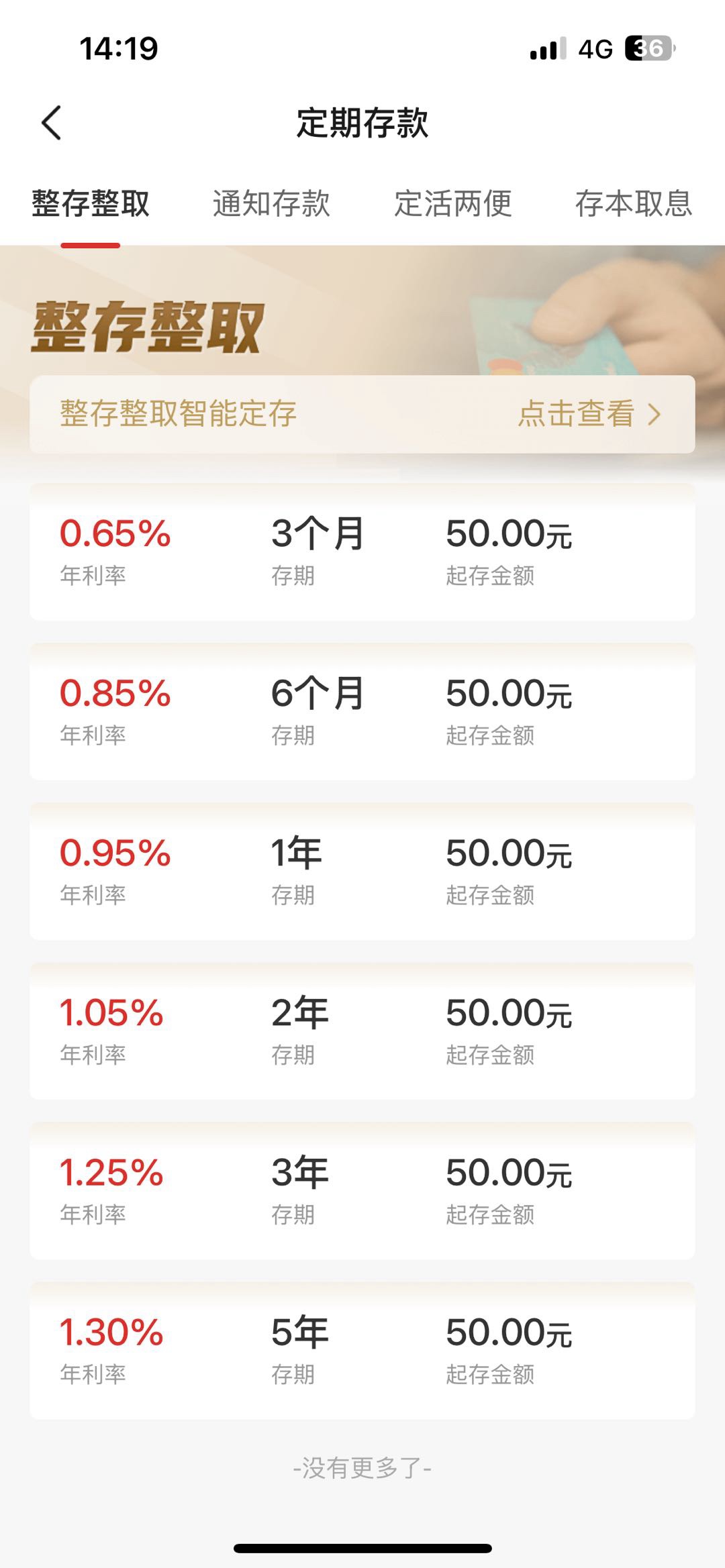Switch to the 存本取息 tab
Viewport: 725px width, 1568px height.
point(633,203)
